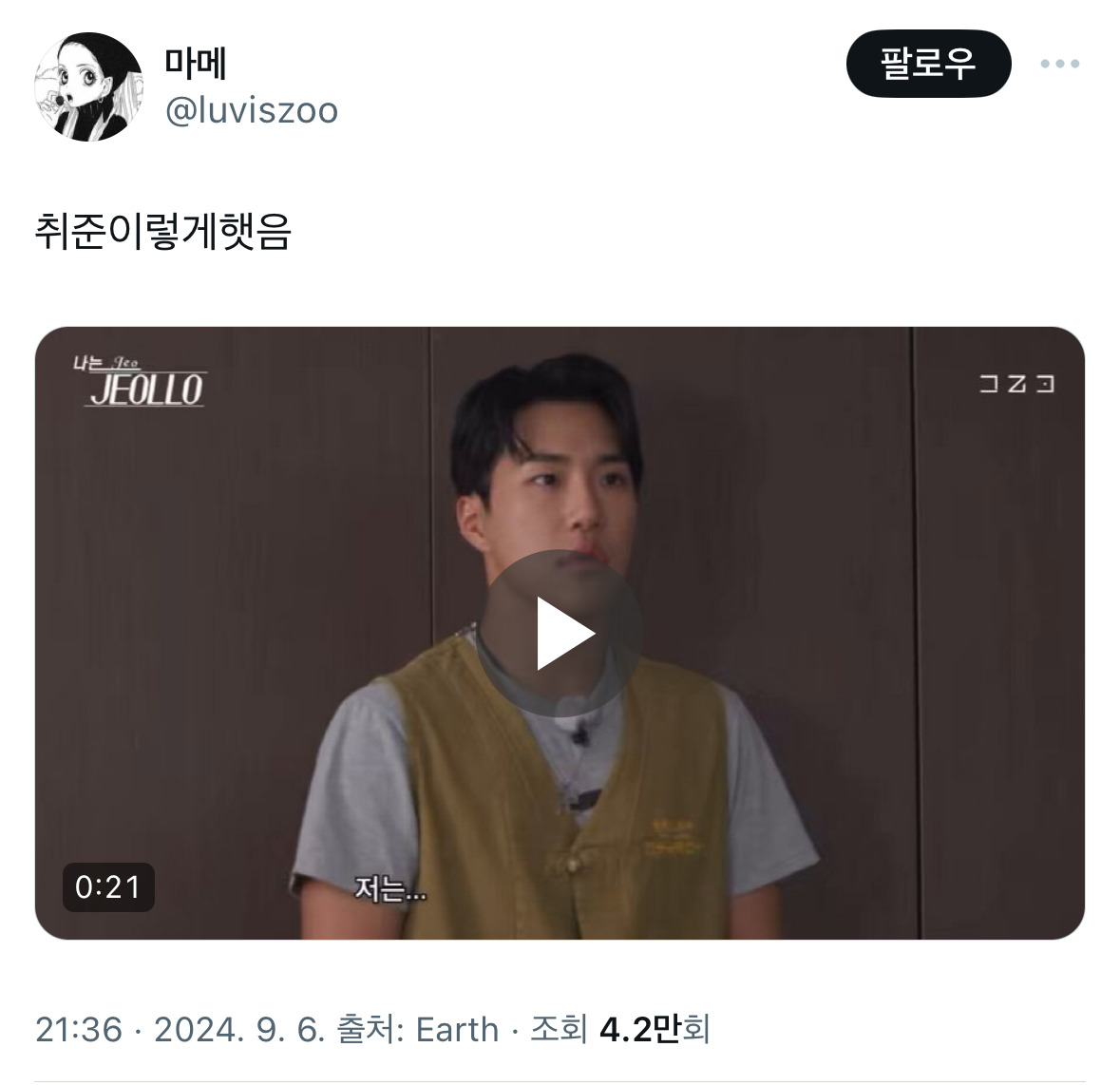Follow the 마메 account with 팔로우 button
Image resolution: width=1120 pixels, height=1085 pixels.
(928, 64)
